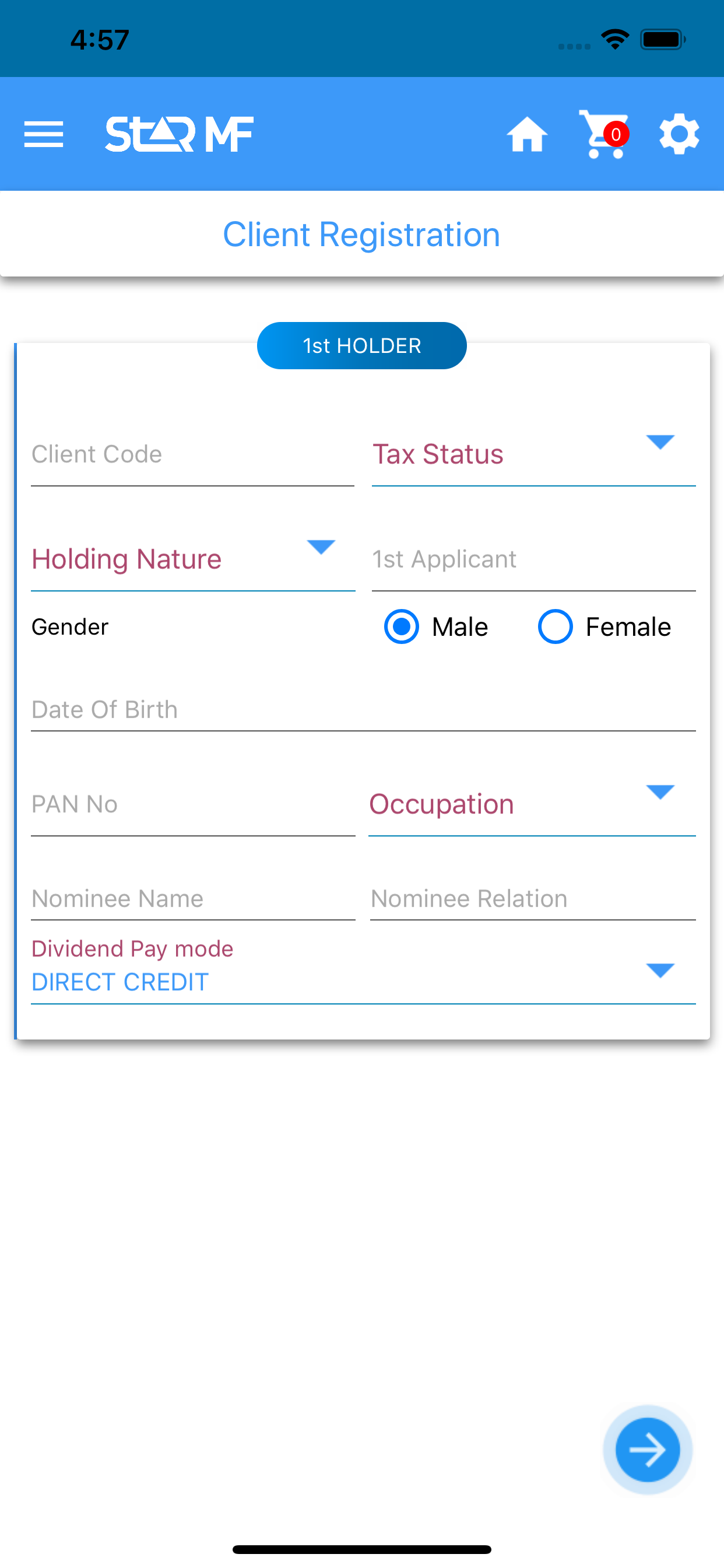Screen dimensions: 724x1568
Task: Open the Settings gear icon
Action: (680, 135)
